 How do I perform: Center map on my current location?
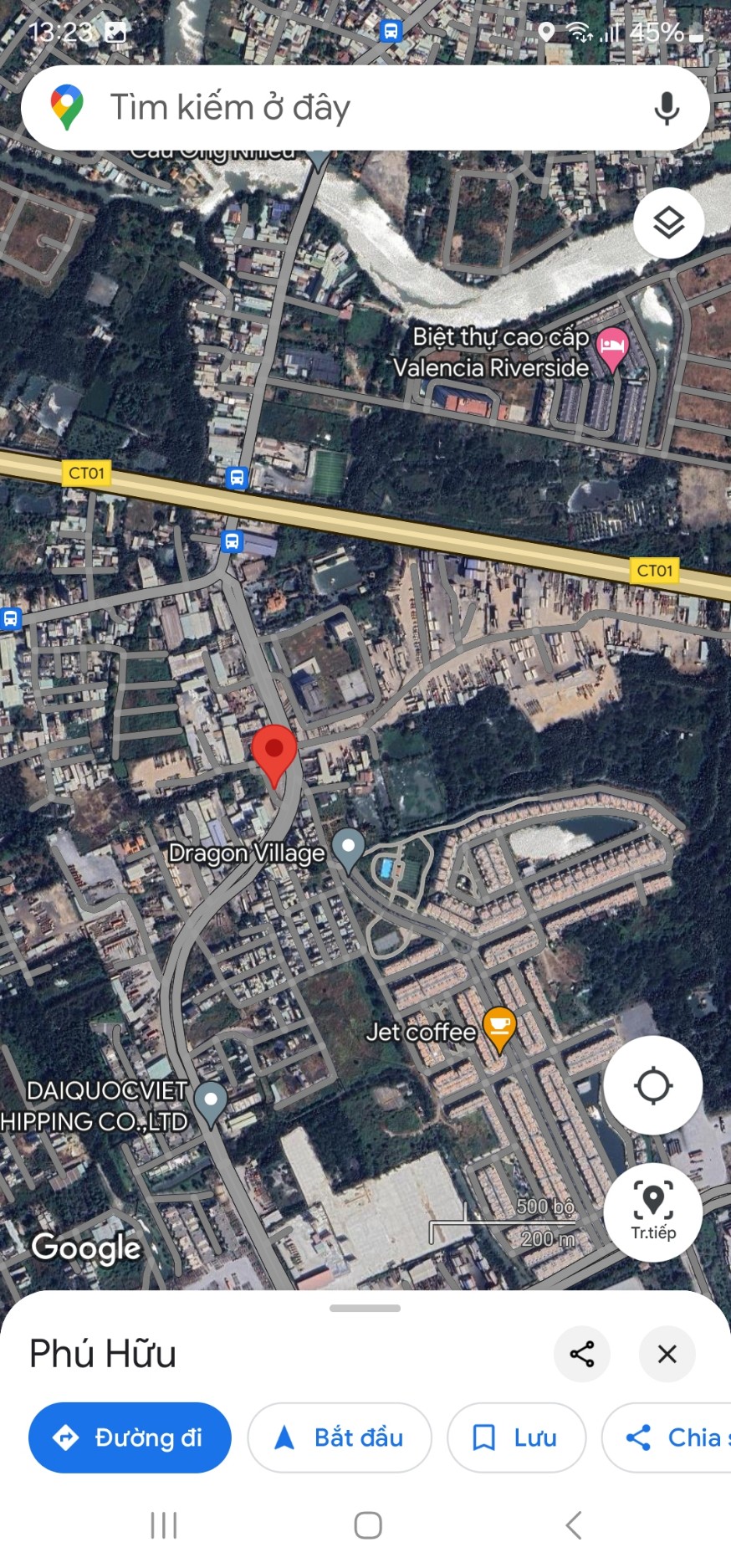click(652, 1085)
